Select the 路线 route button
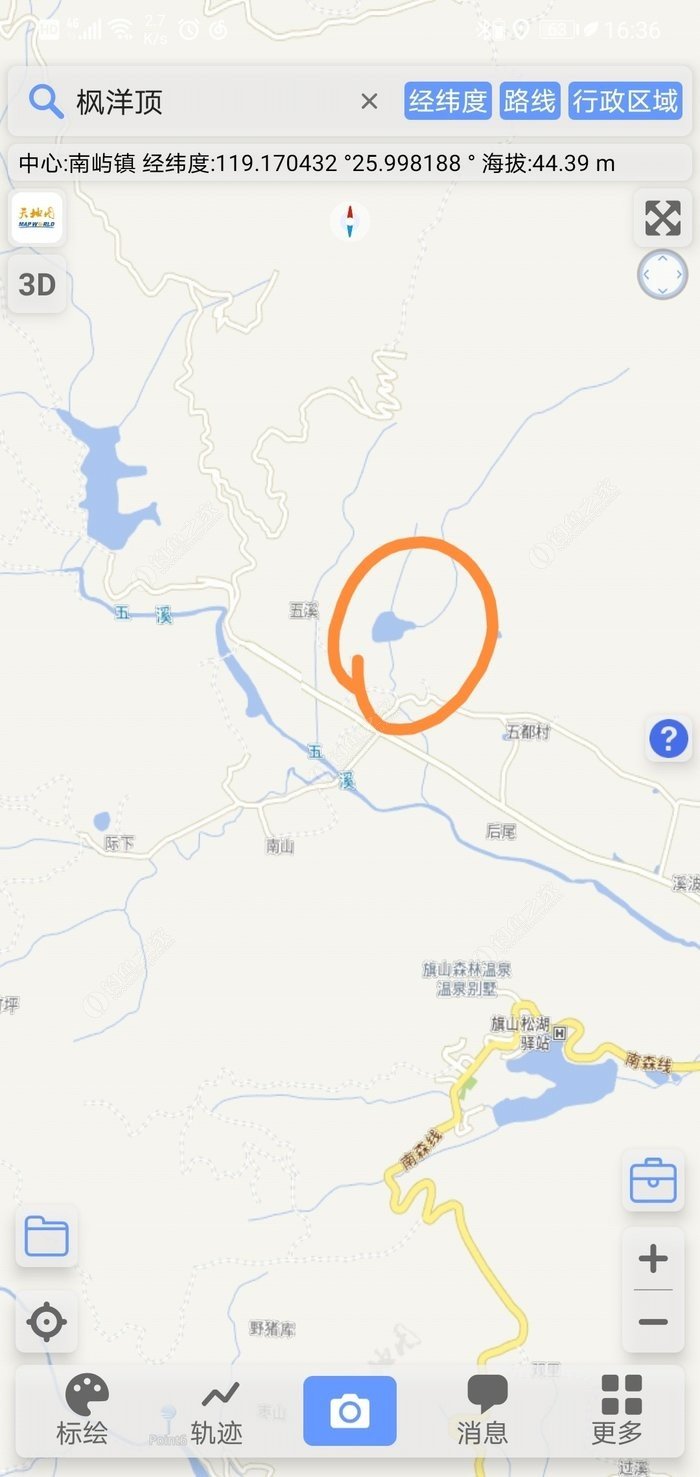The width and height of the screenshot is (700, 1477). coord(530,101)
